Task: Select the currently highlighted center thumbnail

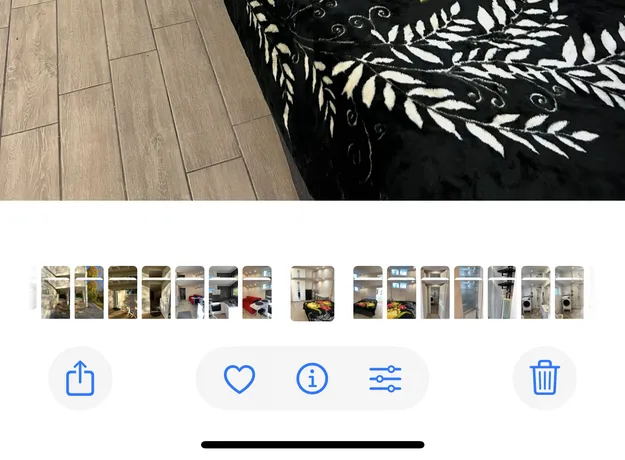Action: point(312,293)
